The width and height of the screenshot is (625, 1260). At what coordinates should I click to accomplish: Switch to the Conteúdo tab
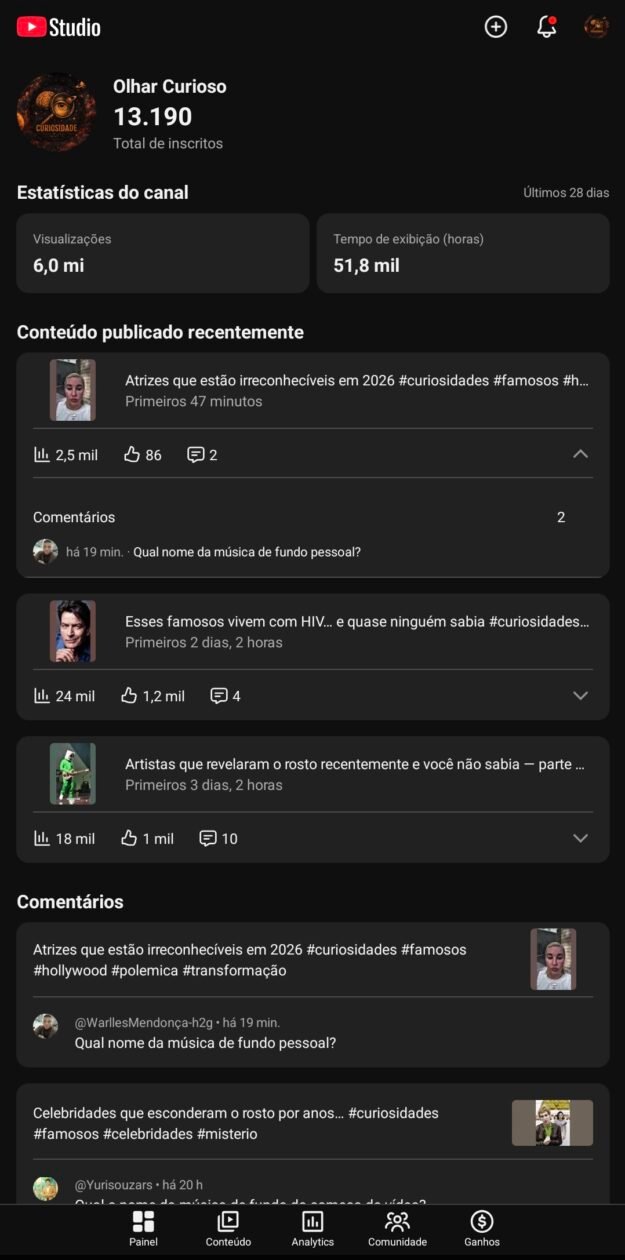228,1227
